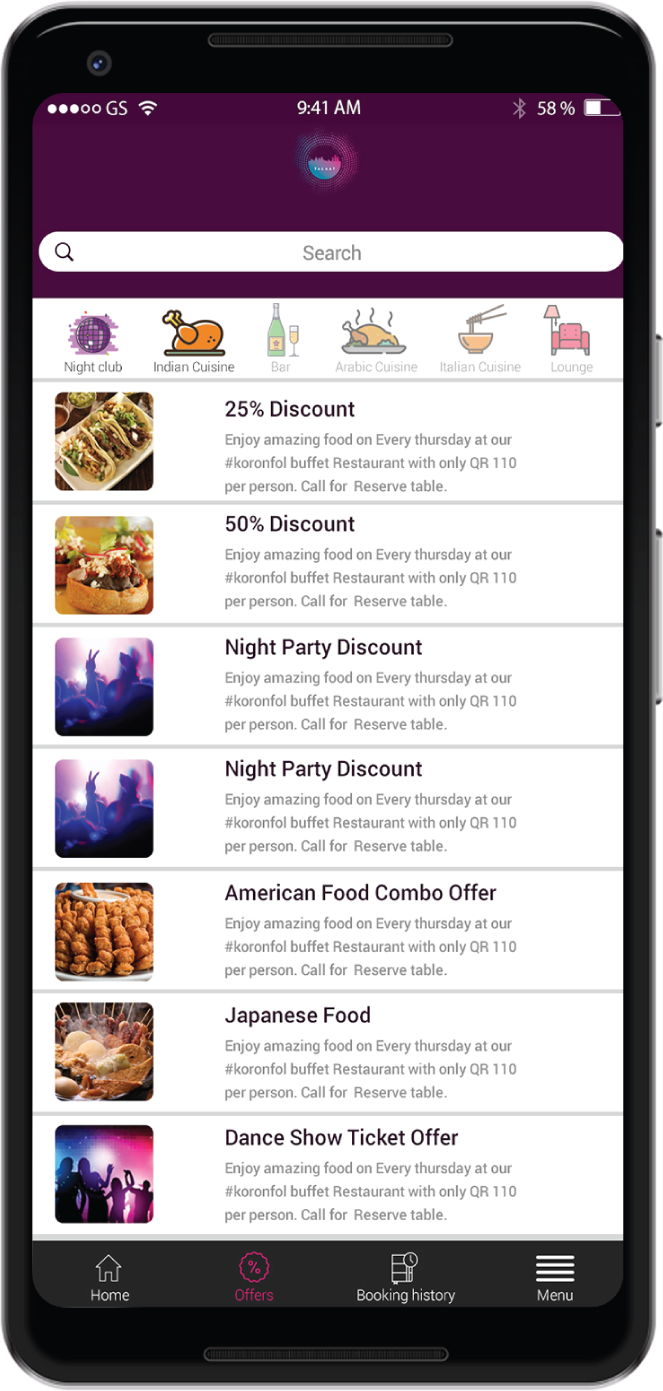Open the 25% Discount offer
Screen dimensions: 663x1391
tap(328, 442)
